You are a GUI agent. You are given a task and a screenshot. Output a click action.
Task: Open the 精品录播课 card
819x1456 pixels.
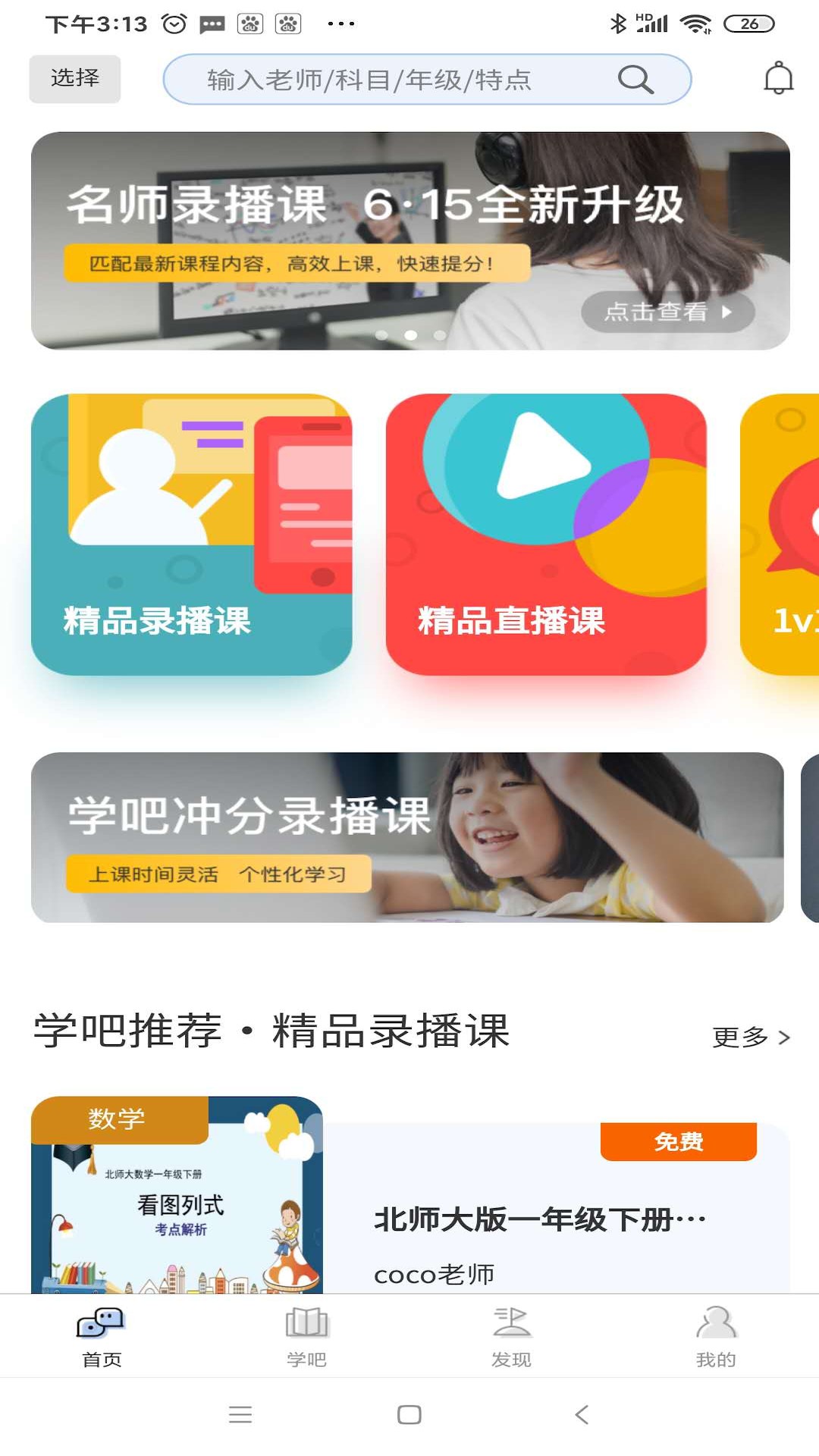(191, 534)
